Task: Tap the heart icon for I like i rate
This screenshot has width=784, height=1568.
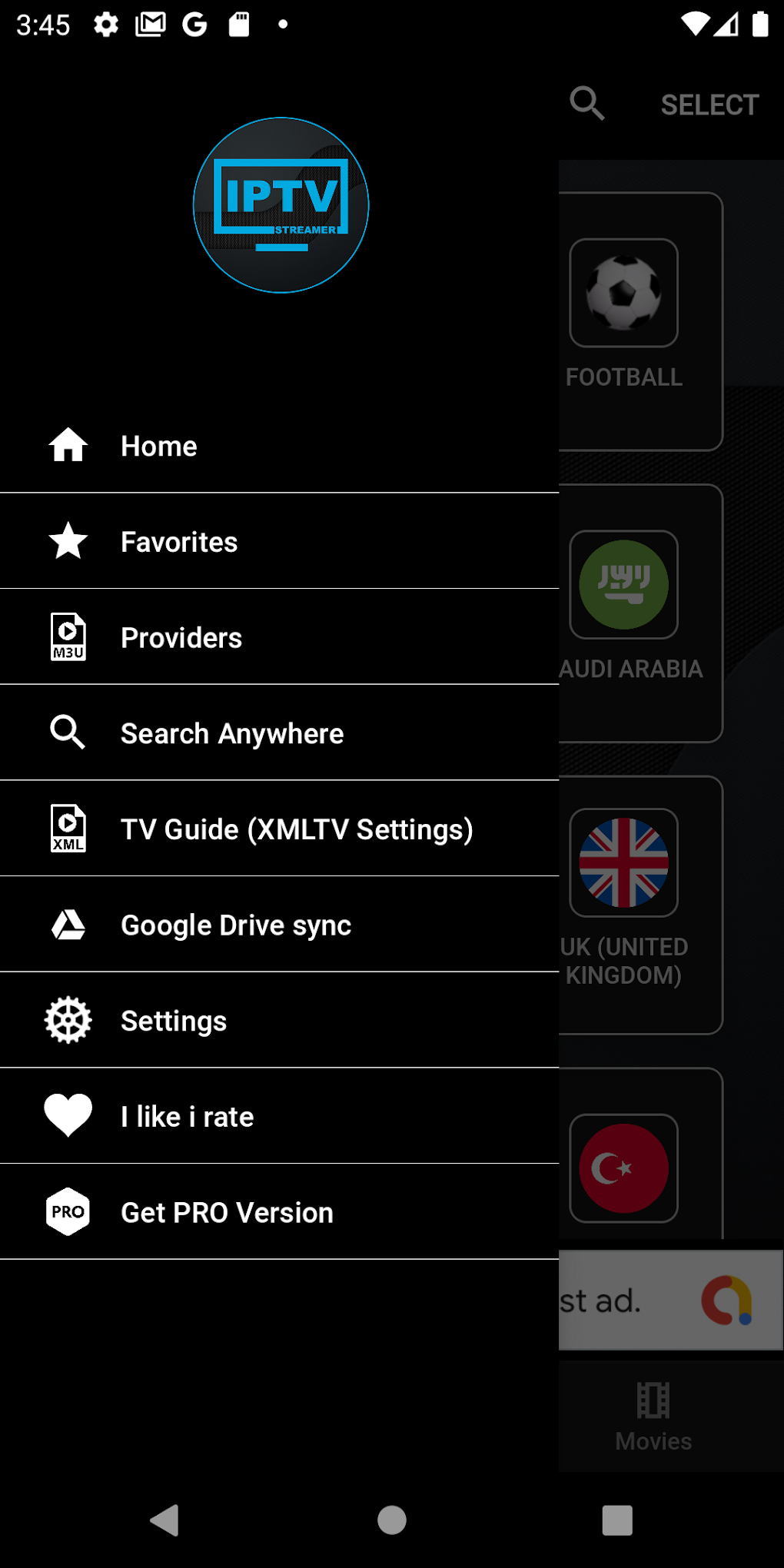Action: (68, 1116)
